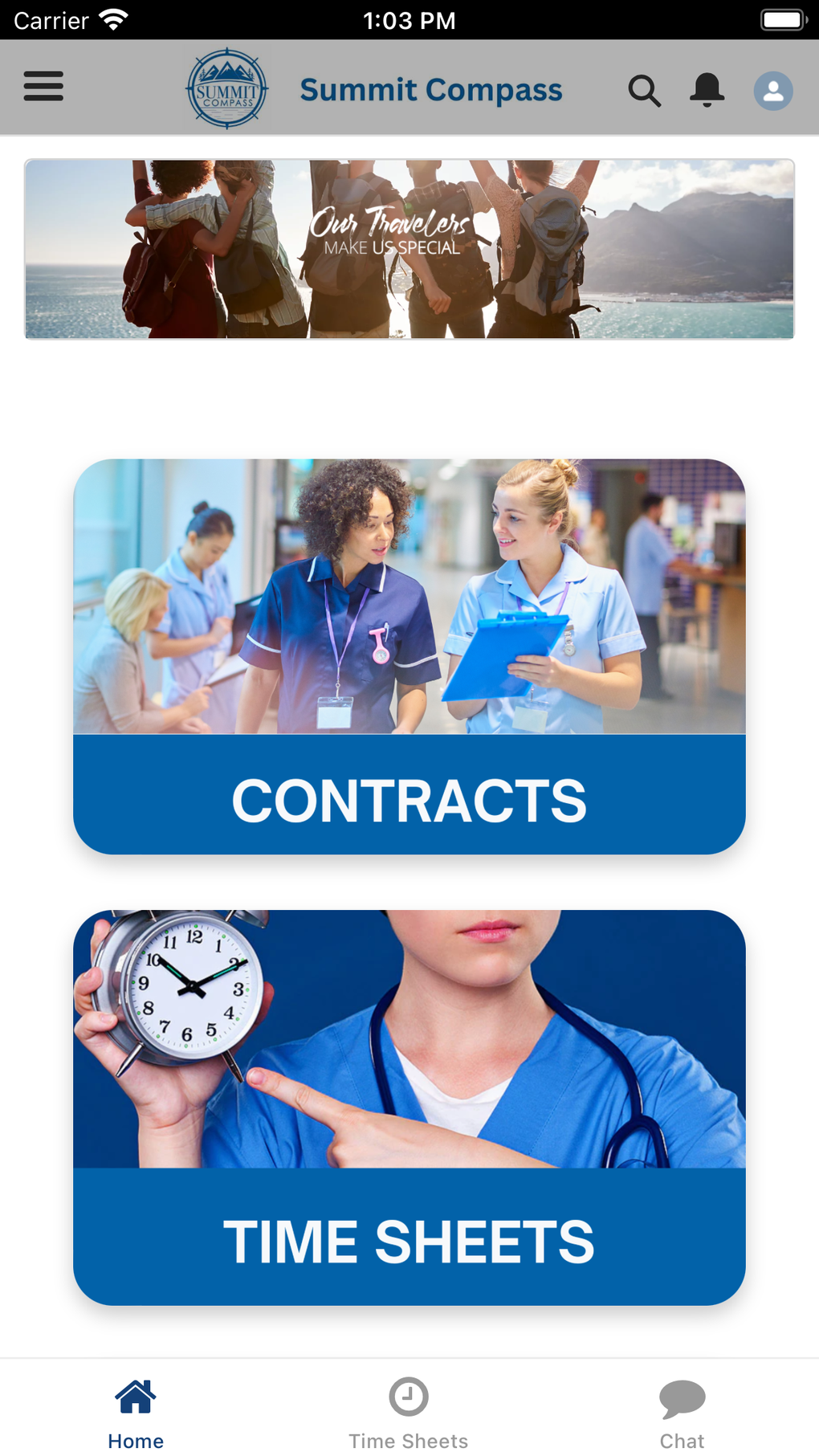
Task: Open the Our Travelers banner
Action: point(409,249)
